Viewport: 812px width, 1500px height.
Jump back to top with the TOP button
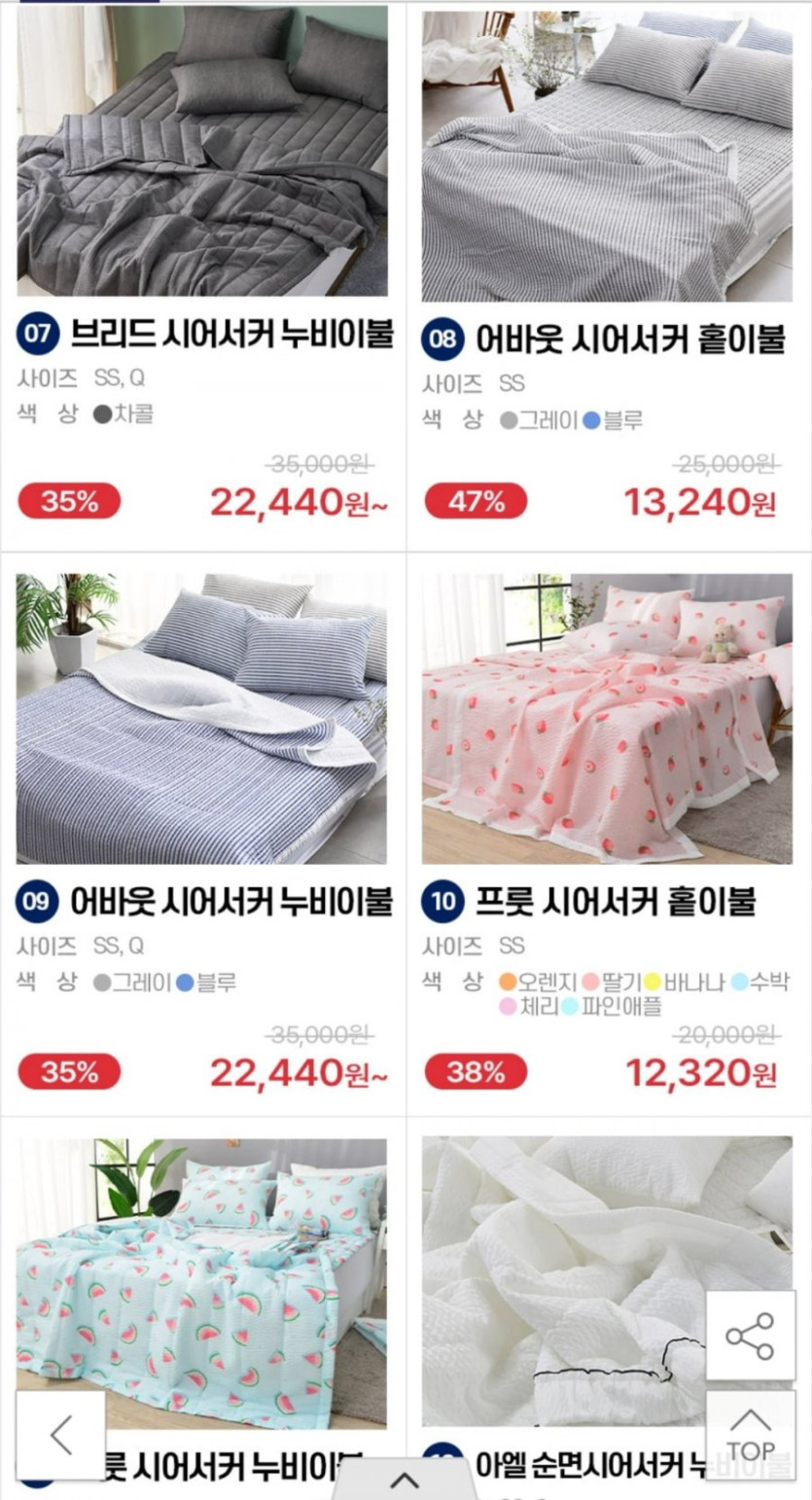coord(750,1435)
